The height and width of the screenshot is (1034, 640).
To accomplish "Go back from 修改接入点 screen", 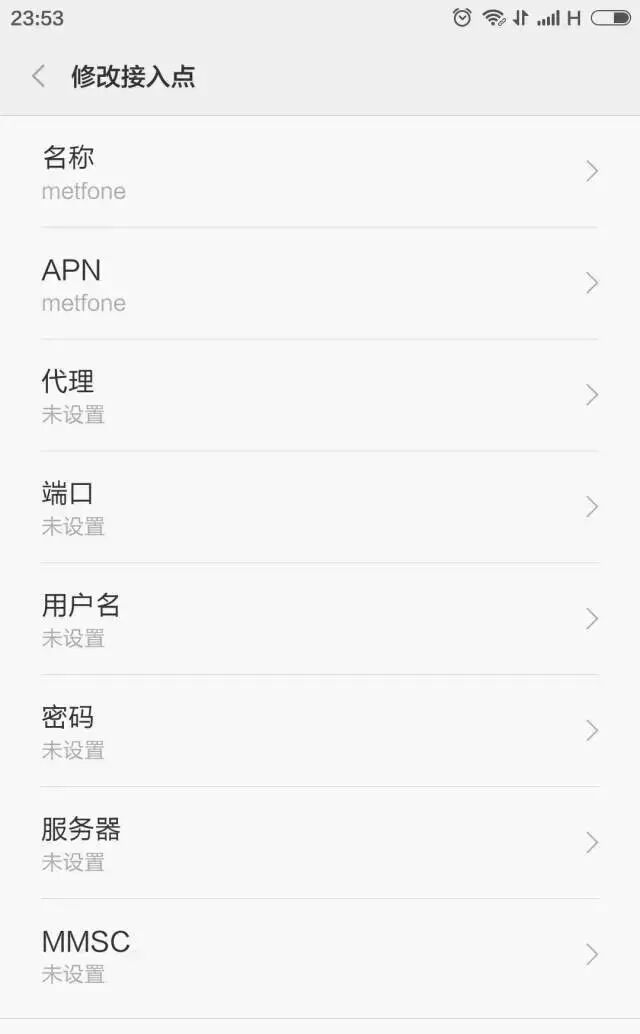I will pos(38,76).
